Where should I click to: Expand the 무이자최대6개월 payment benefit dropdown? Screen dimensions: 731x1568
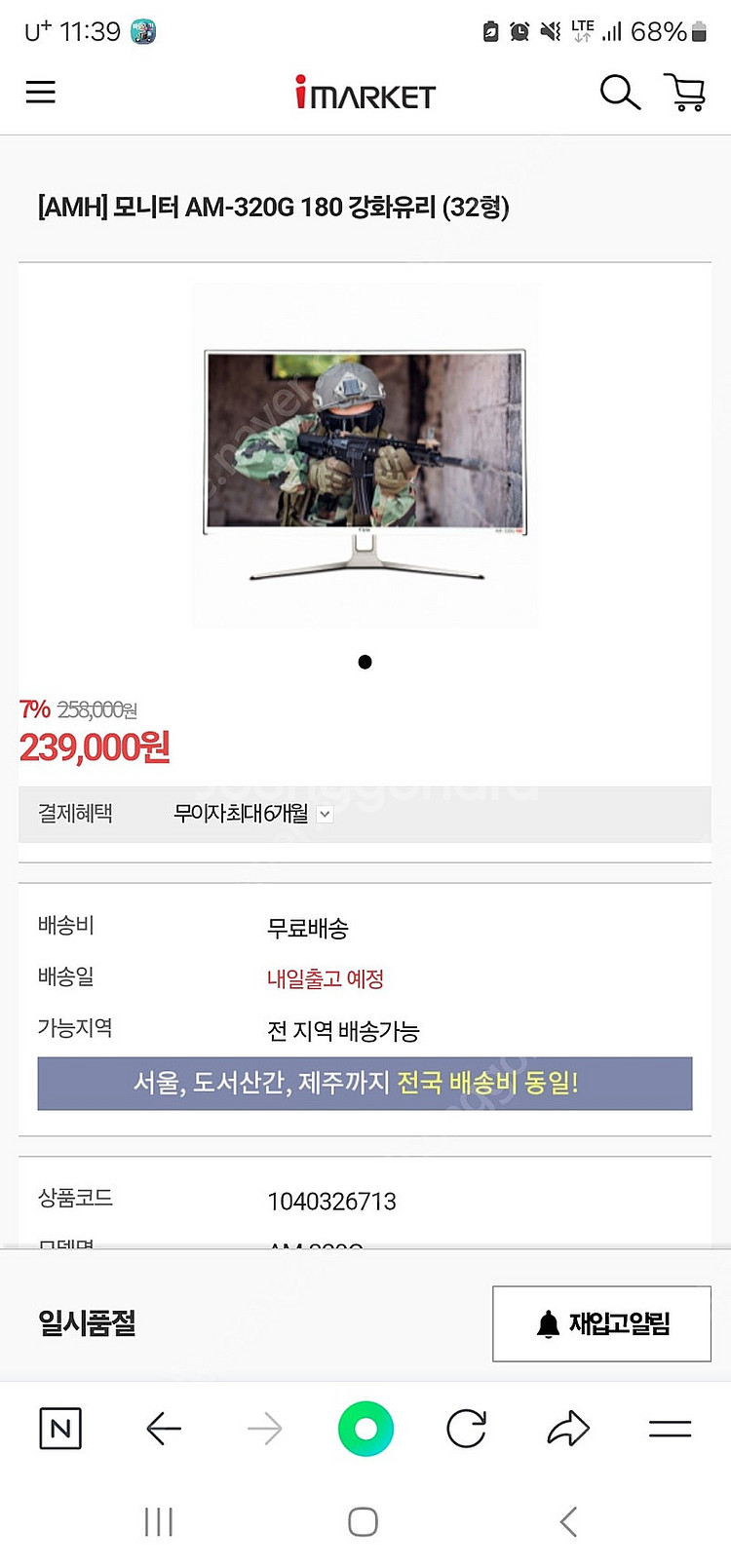[x=325, y=815]
